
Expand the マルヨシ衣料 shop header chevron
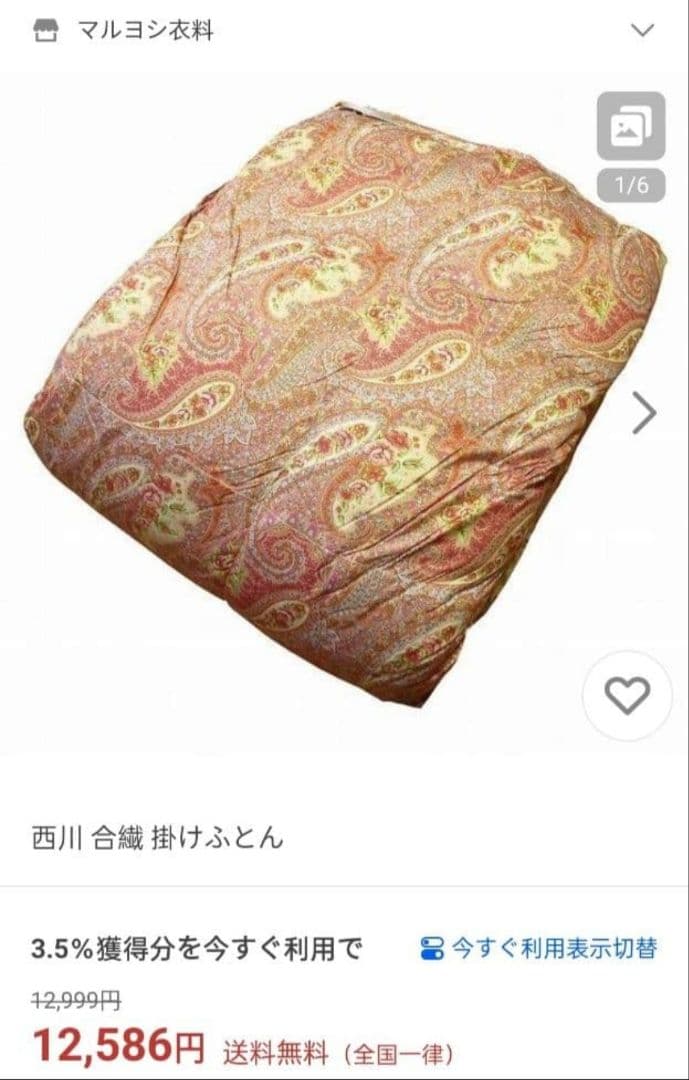[643, 30]
